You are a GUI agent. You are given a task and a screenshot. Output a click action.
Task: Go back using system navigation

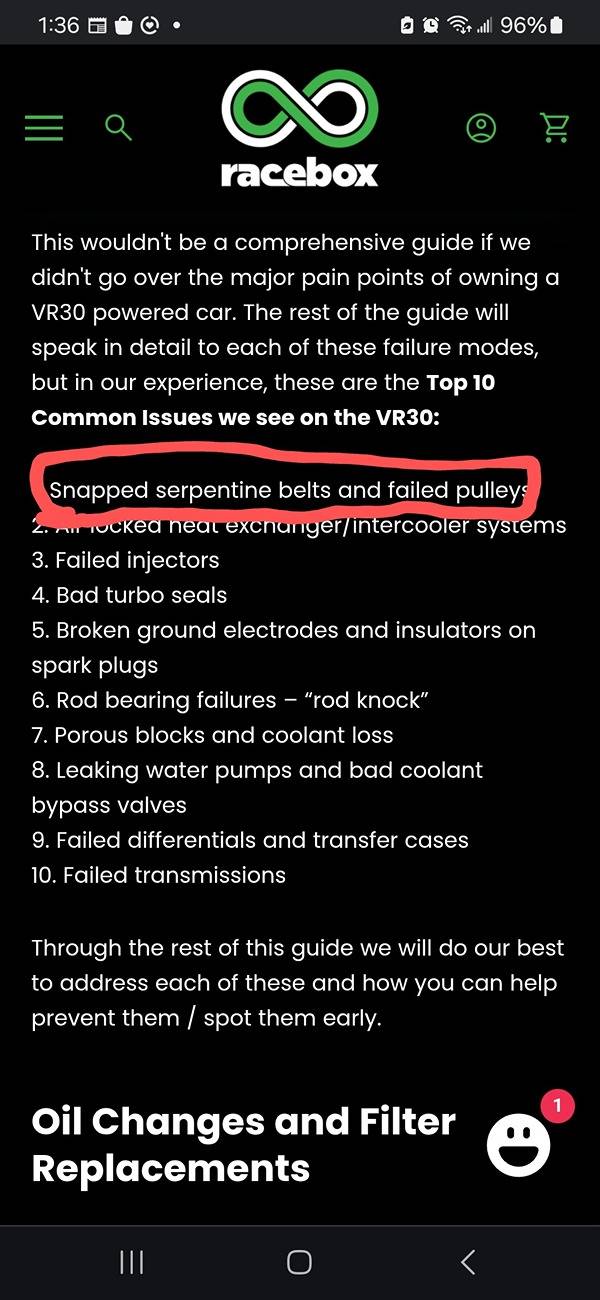[467, 1262]
